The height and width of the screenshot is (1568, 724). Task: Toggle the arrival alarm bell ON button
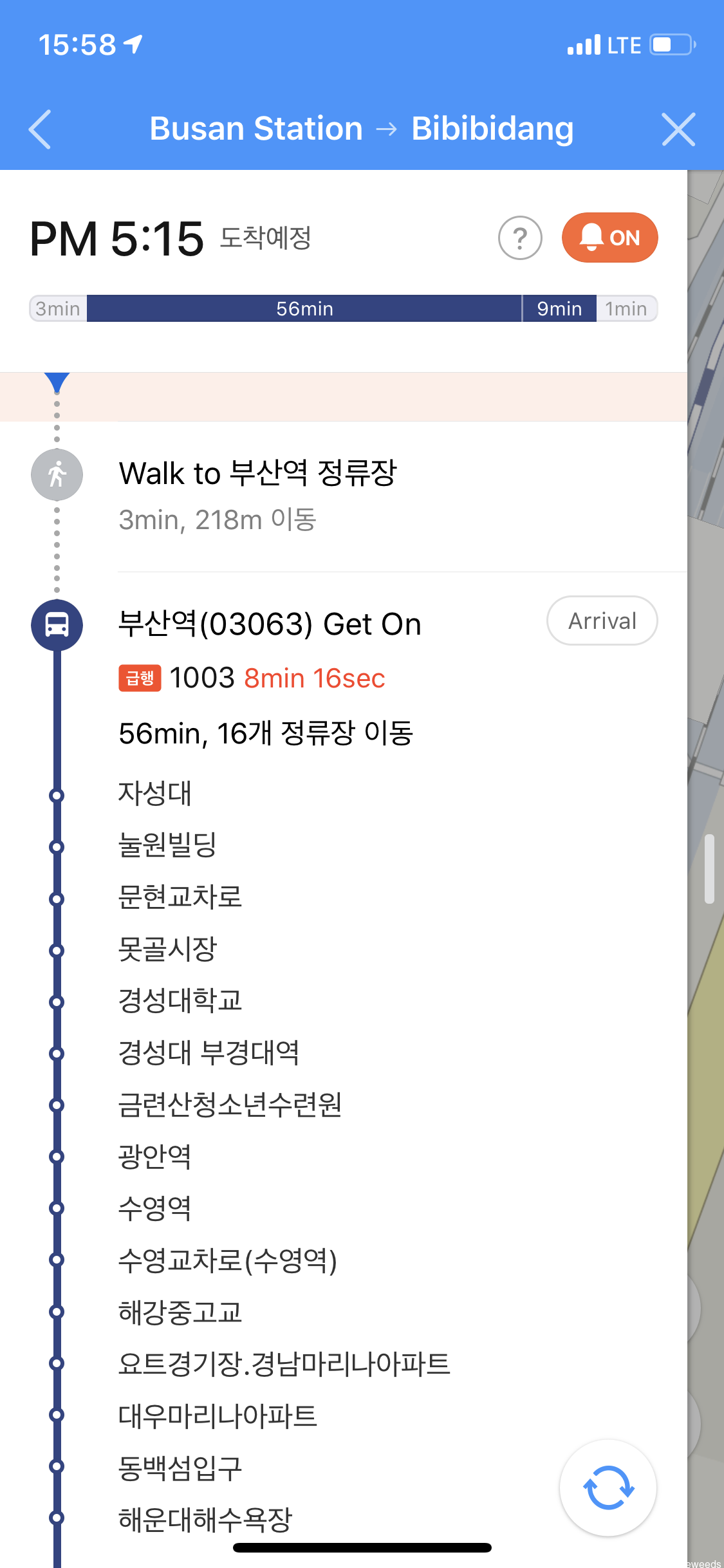609,238
